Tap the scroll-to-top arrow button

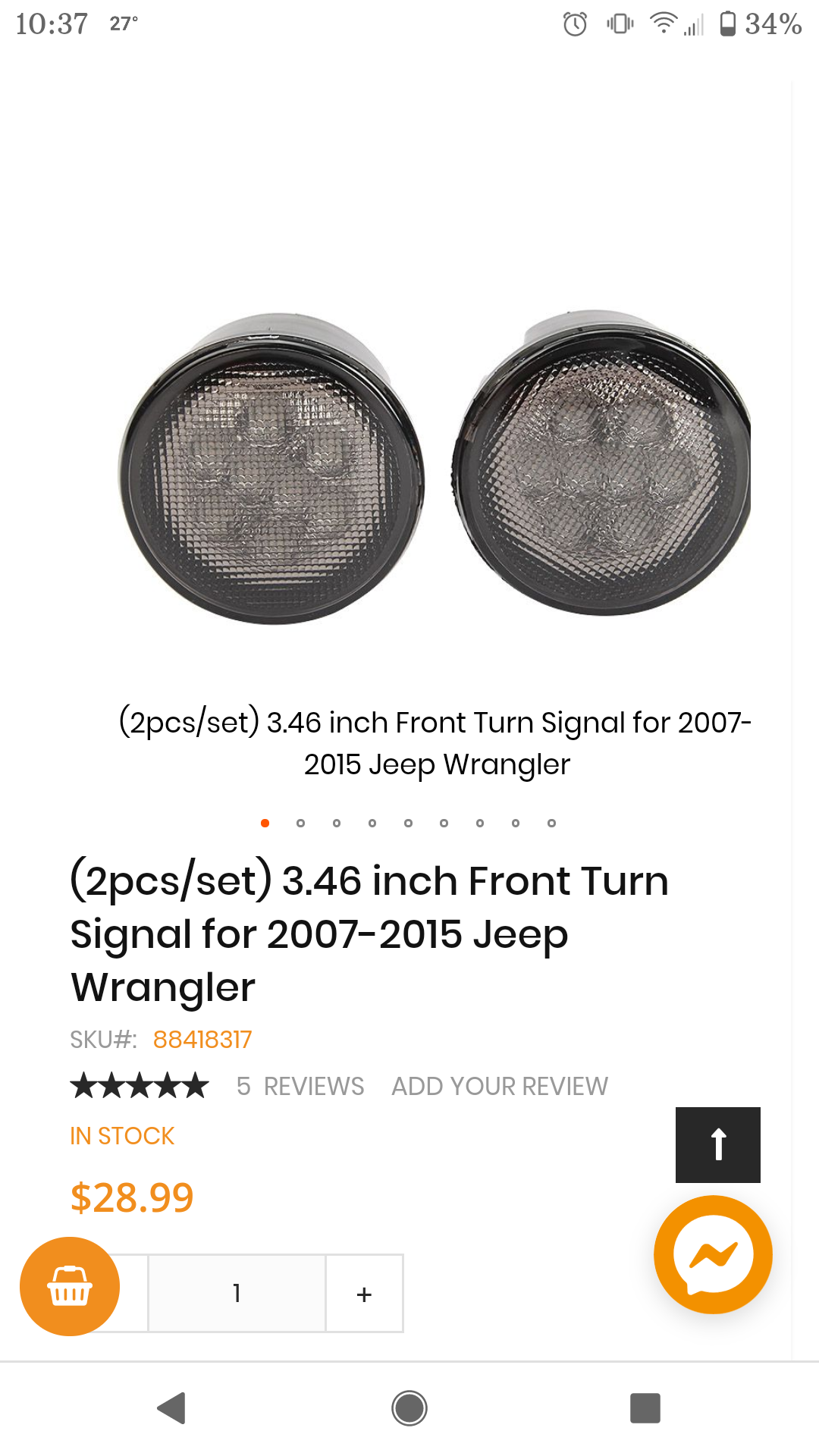click(x=717, y=1144)
